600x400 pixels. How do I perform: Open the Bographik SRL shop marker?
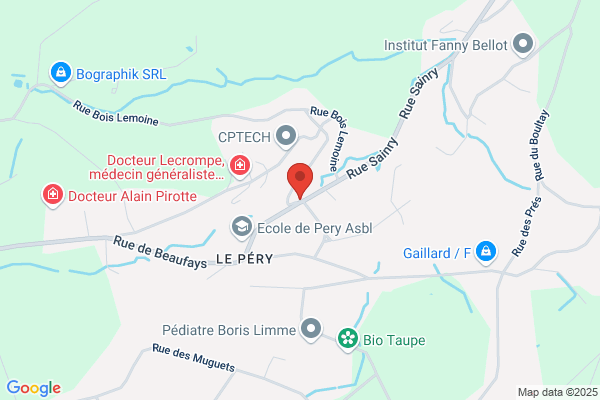61,73
